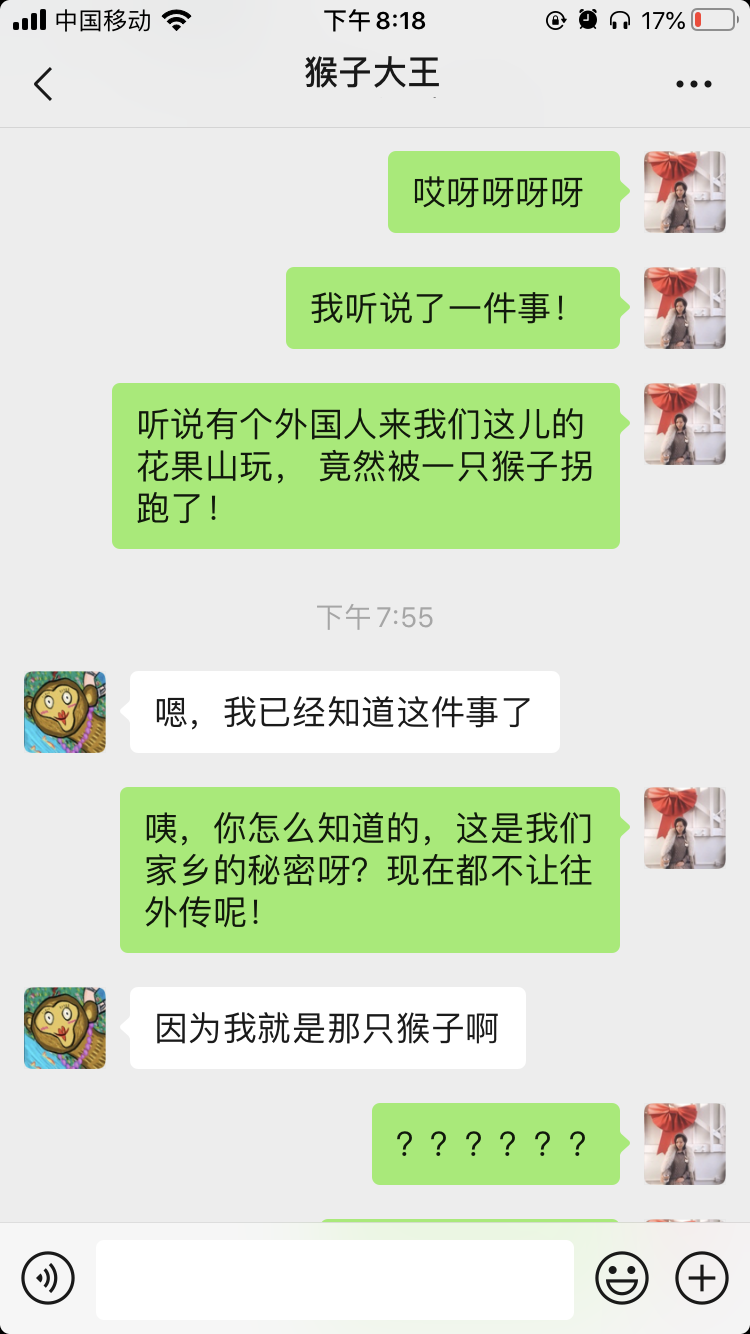Tap my avatar next to 哎呀呀呀呀
750x1334 pixels.
[685, 192]
